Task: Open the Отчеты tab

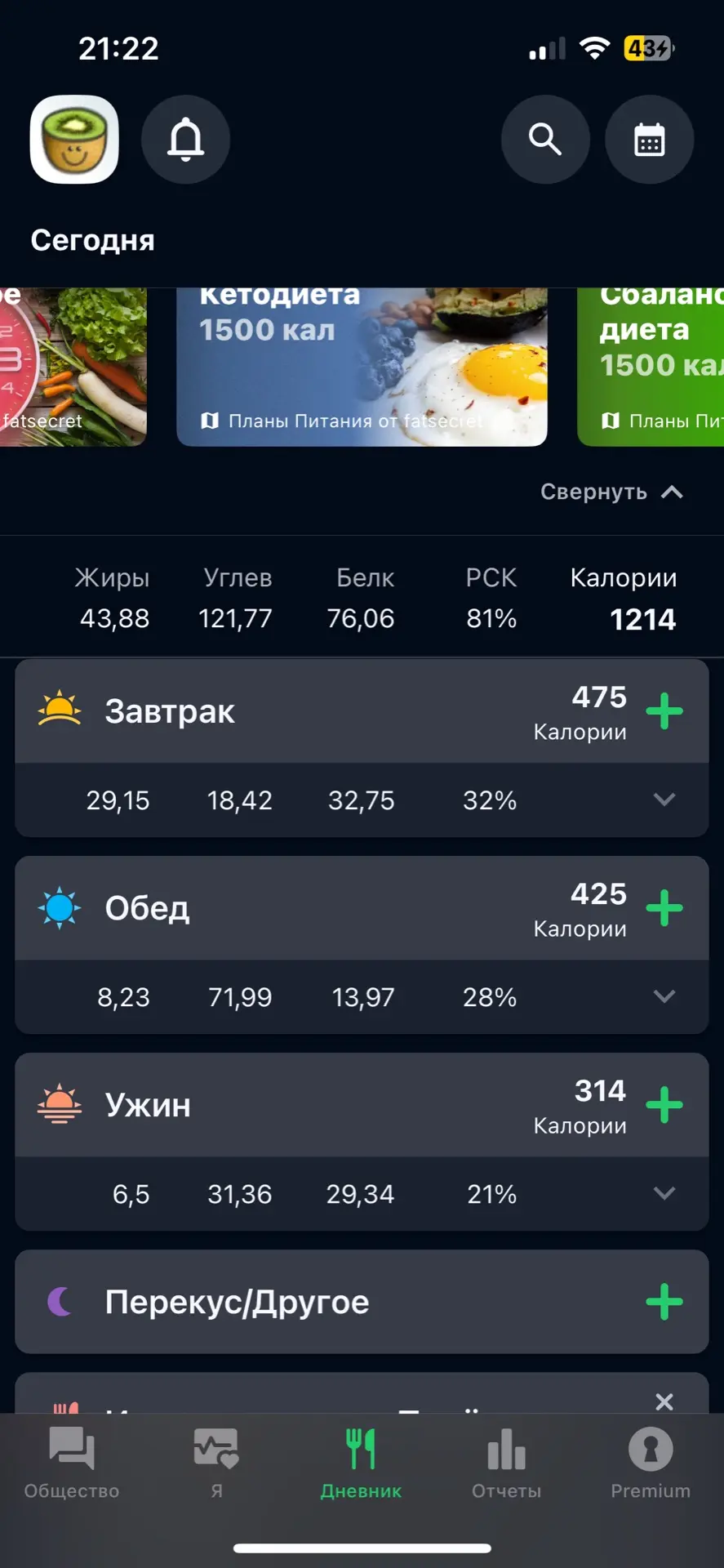Action: [x=506, y=1463]
